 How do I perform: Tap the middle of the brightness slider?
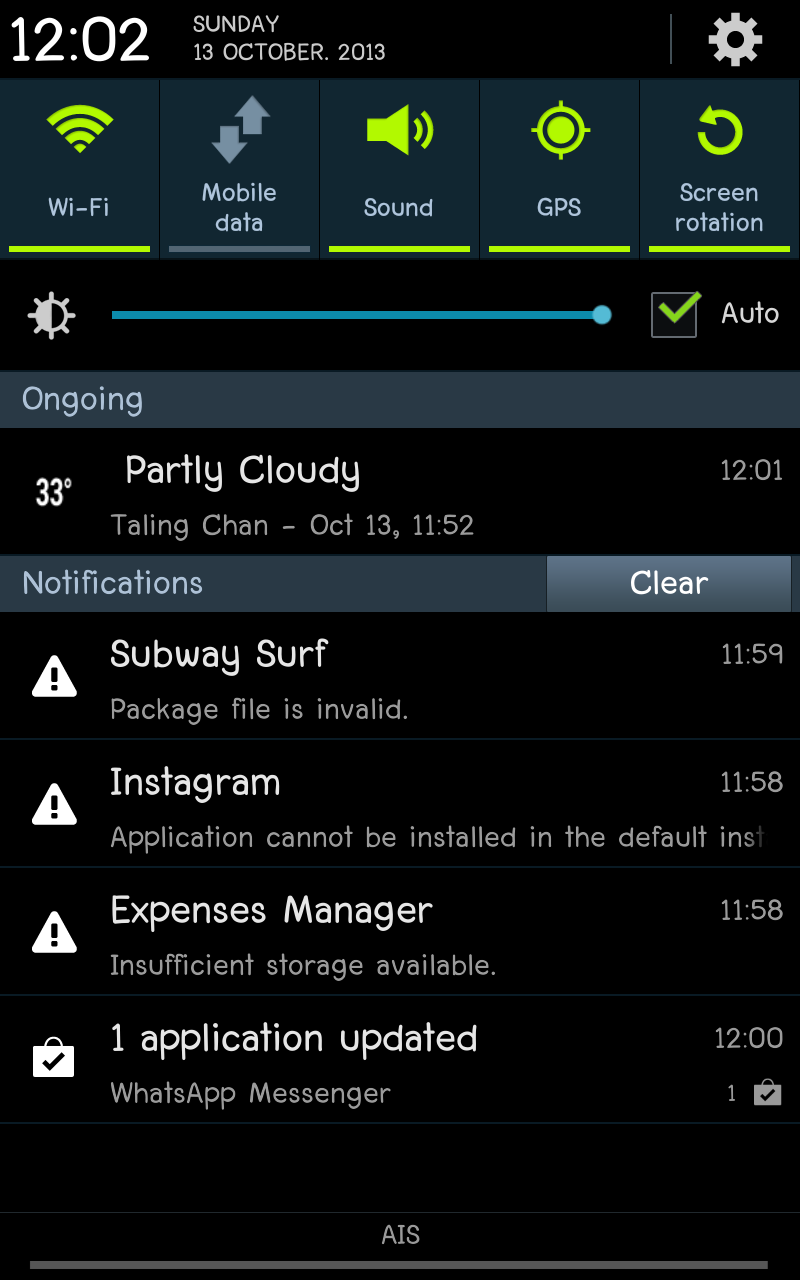point(356,315)
